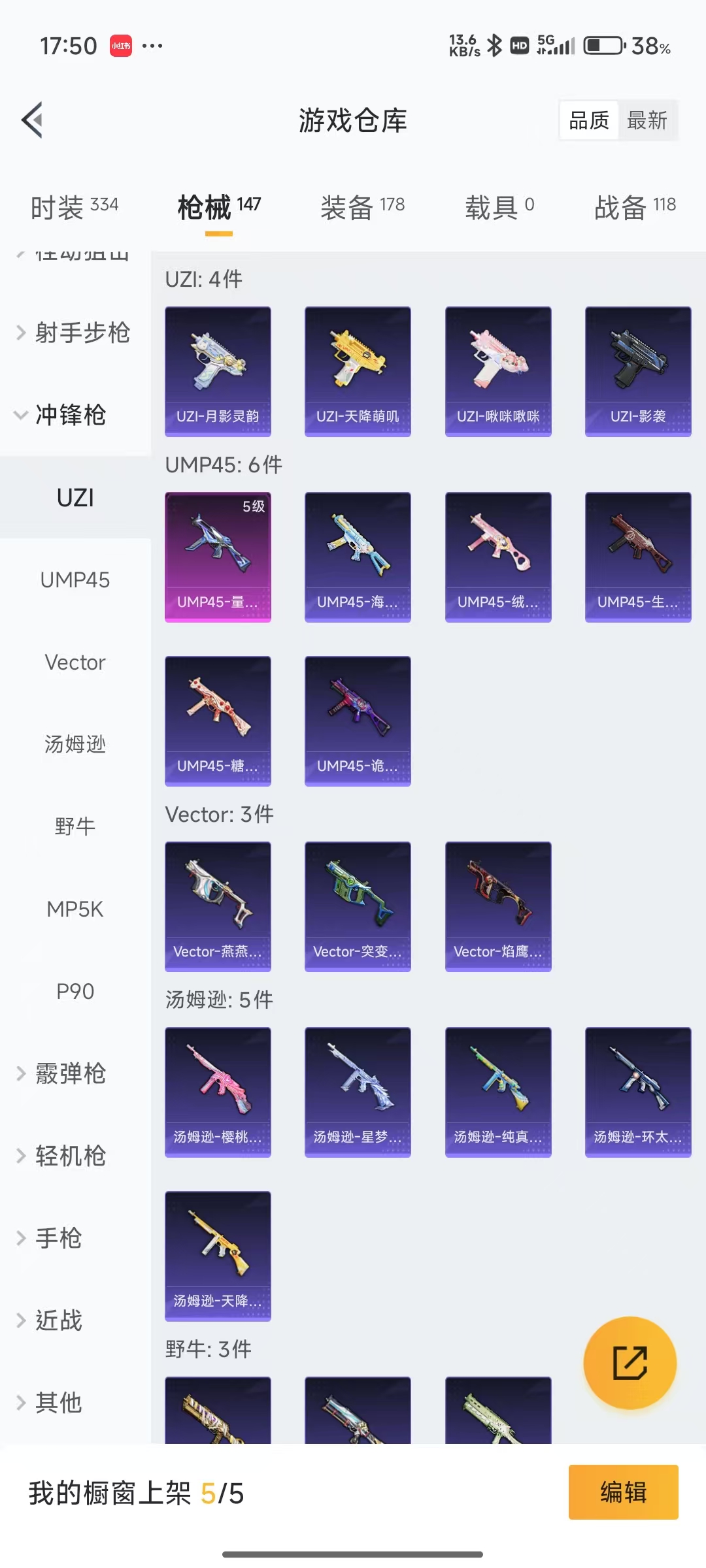The image size is (706, 1568).
Task: Open the UZI-月影灵韵 skin tile
Action: pos(218,371)
